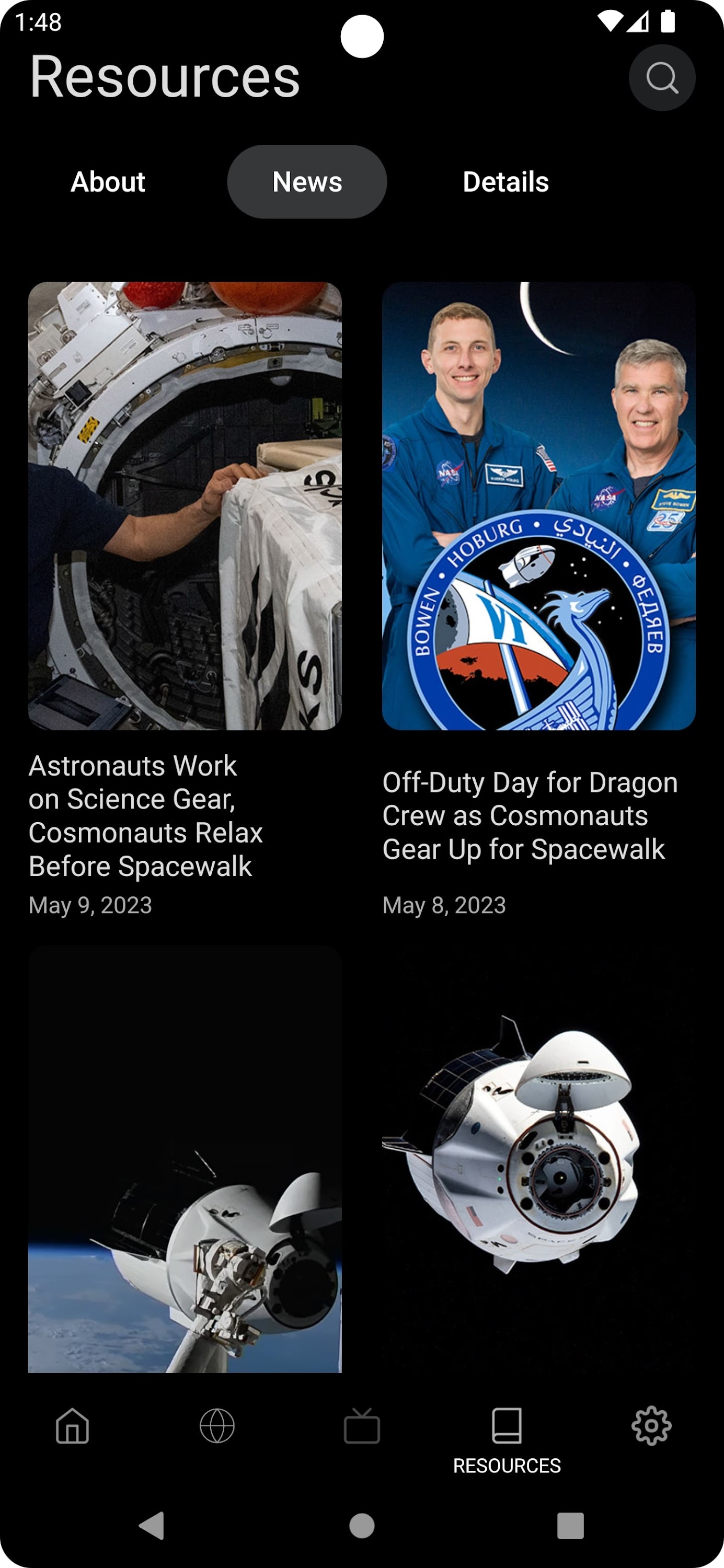
Task: Open the article with the Dragon capsule on black
Action: pos(538,1160)
